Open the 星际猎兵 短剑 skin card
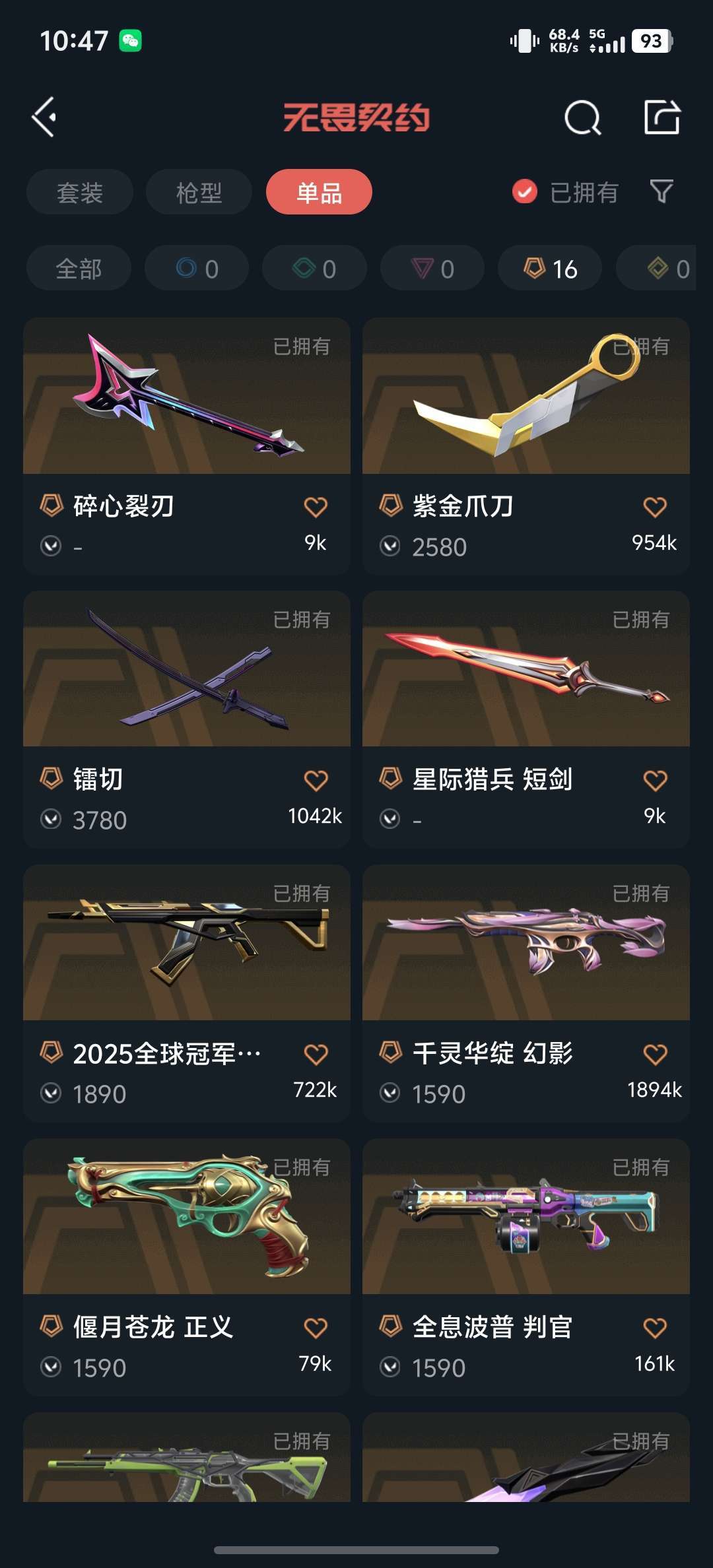The height and width of the screenshot is (1568, 713). coord(526,719)
